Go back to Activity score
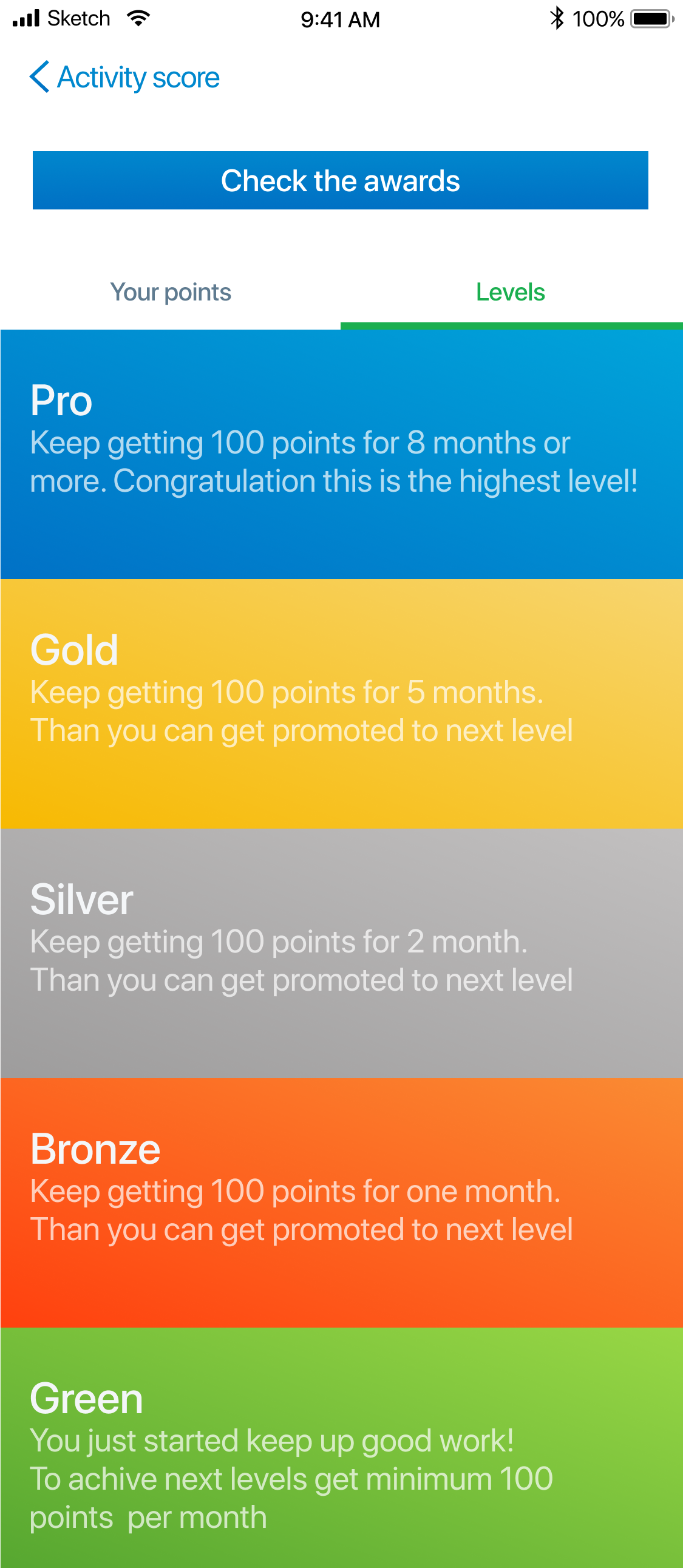Screen dimensions: 683x1568 tap(124, 78)
